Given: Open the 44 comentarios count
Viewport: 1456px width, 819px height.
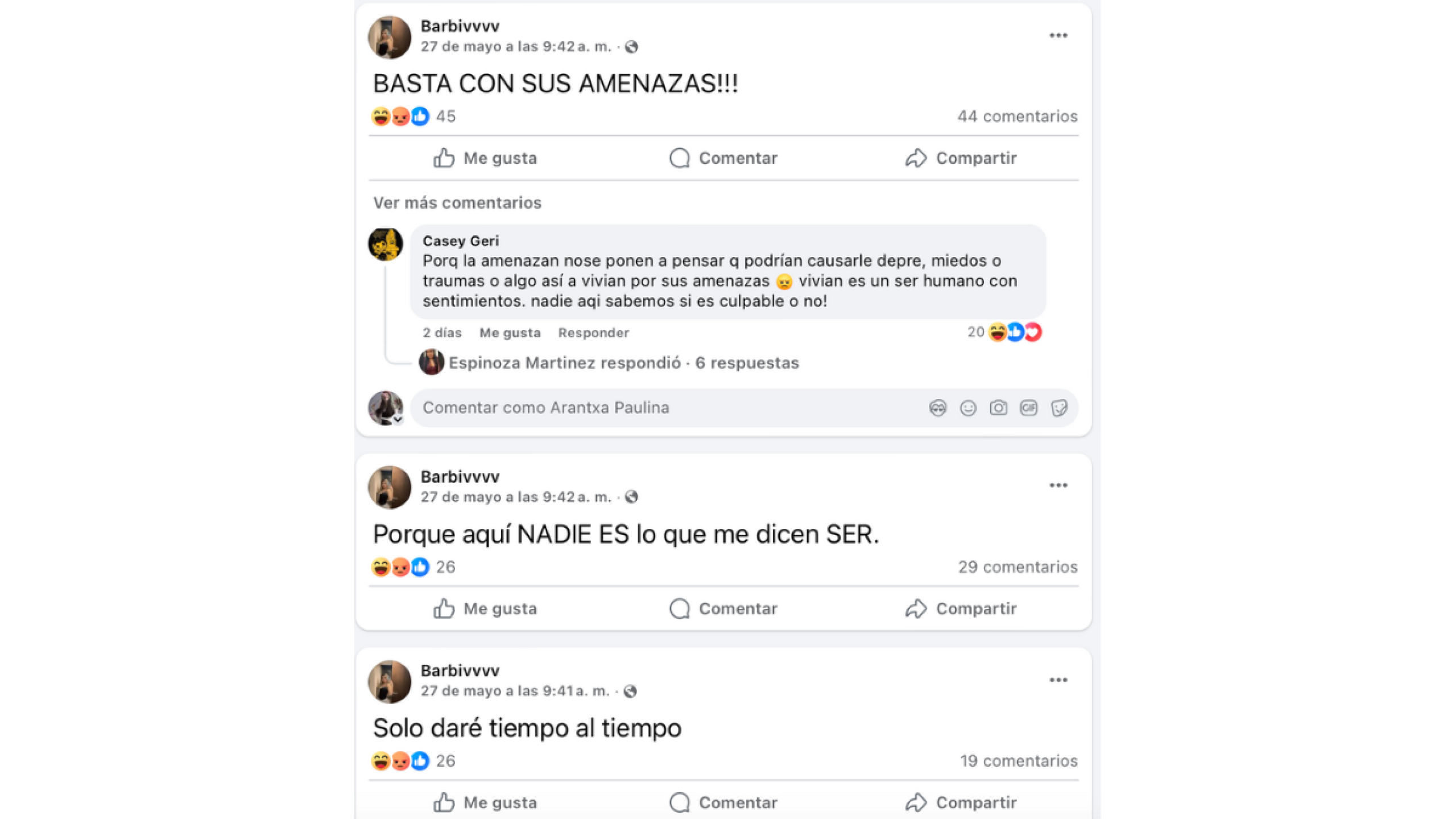Looking at the screenshot, I should 1017,116.
